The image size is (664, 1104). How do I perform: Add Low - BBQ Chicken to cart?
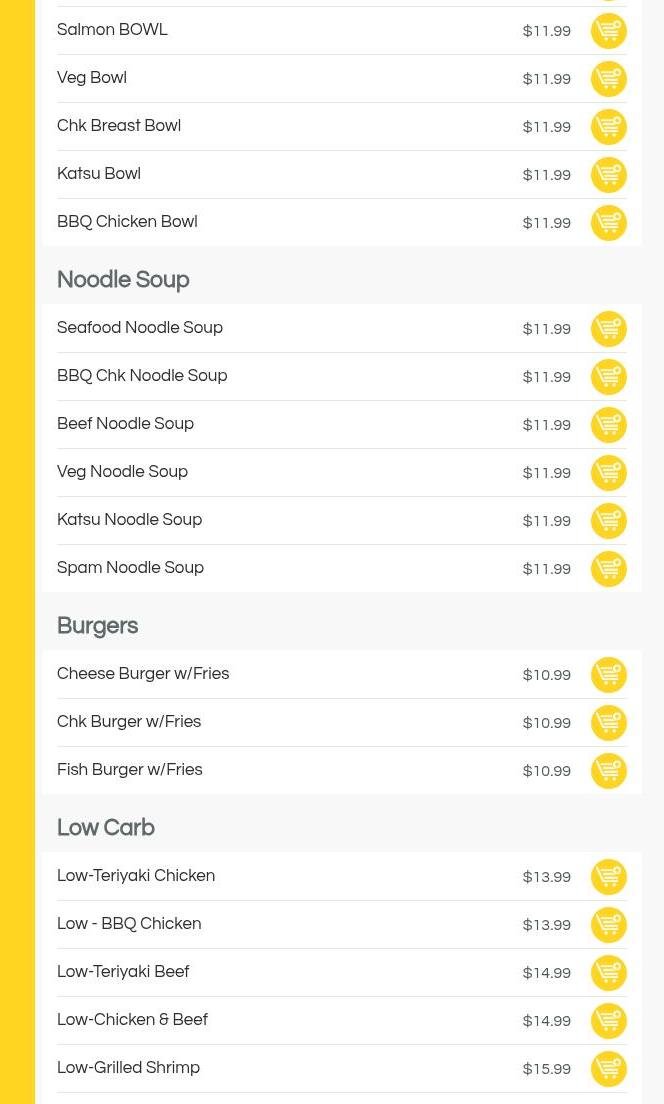608,925
